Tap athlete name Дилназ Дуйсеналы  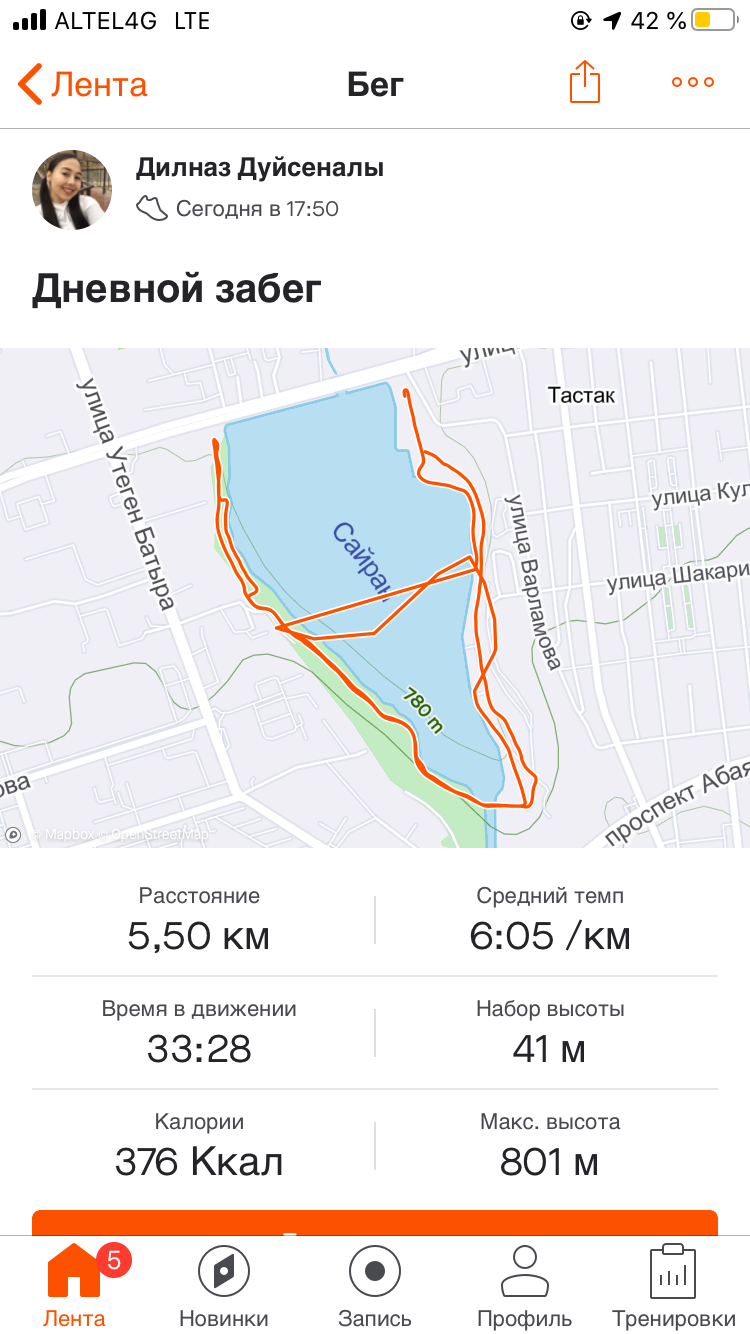(x=259, y=168)
